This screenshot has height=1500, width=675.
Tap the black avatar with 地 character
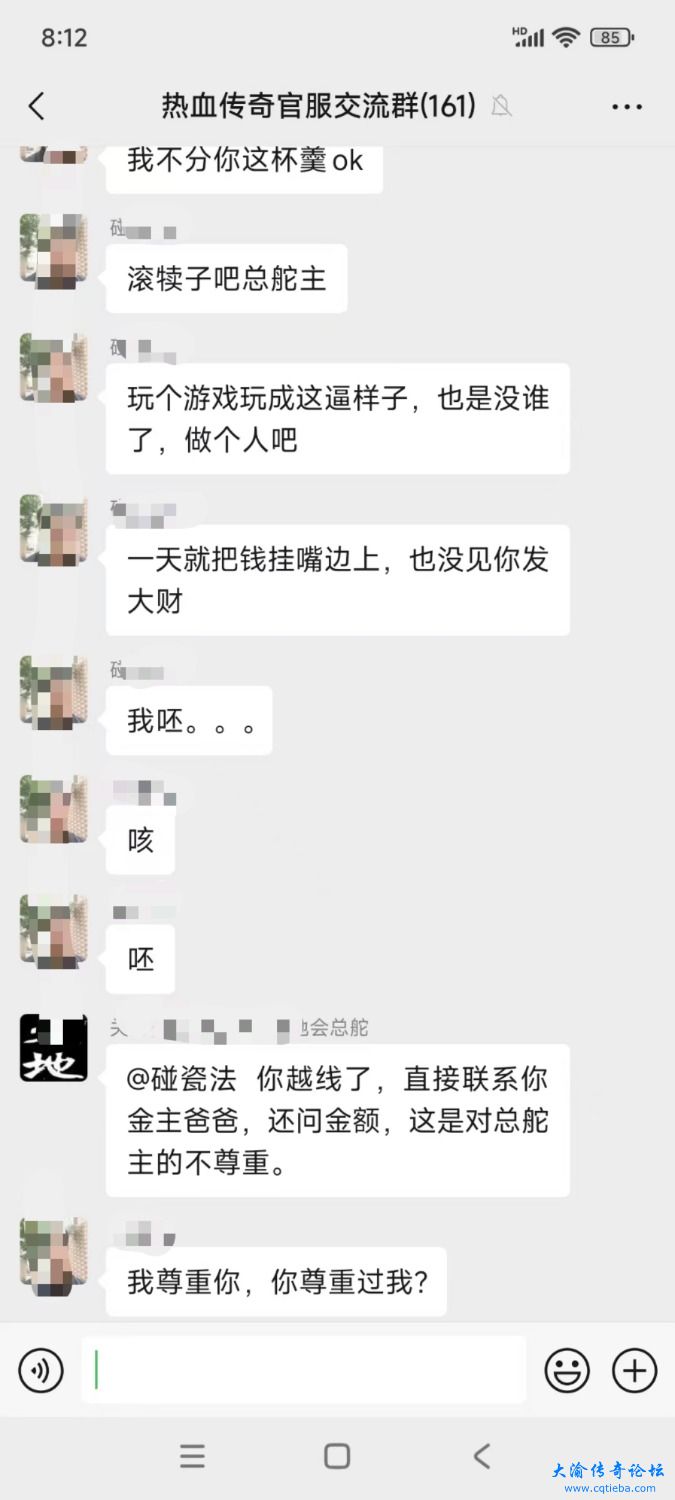click(54, 1048)
